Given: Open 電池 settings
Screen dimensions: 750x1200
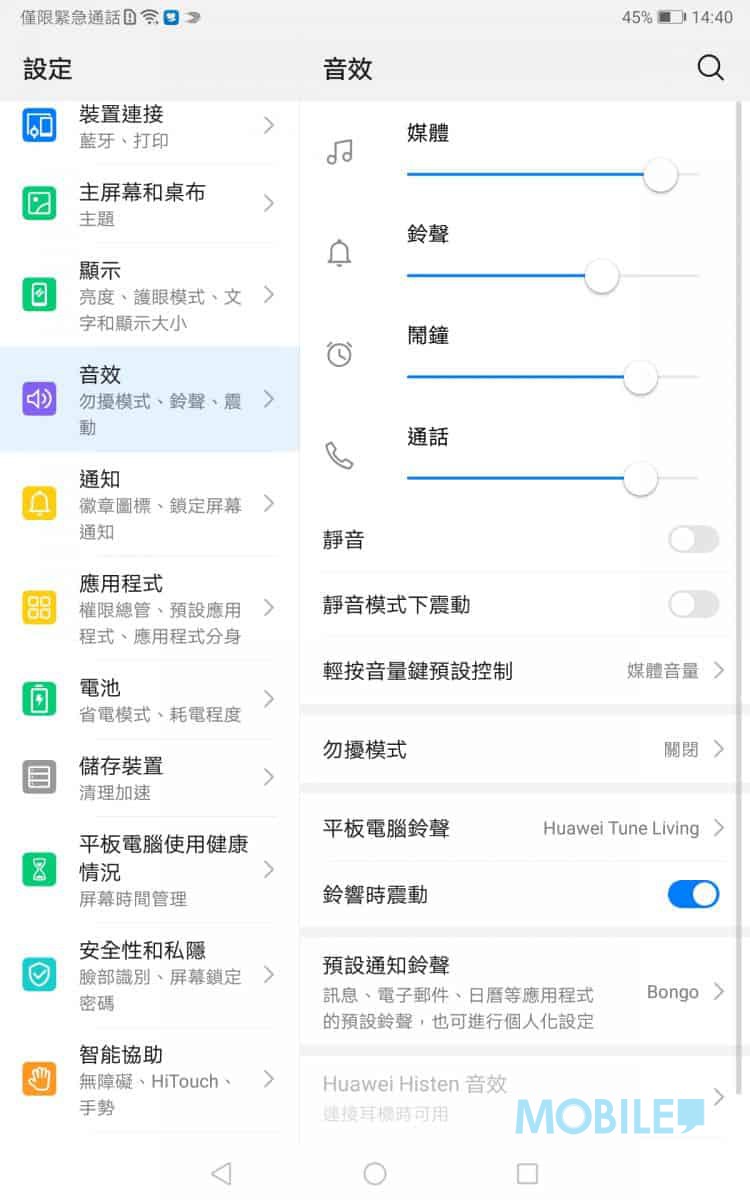Looking at the screenshot, I should [x=150, y=699].
